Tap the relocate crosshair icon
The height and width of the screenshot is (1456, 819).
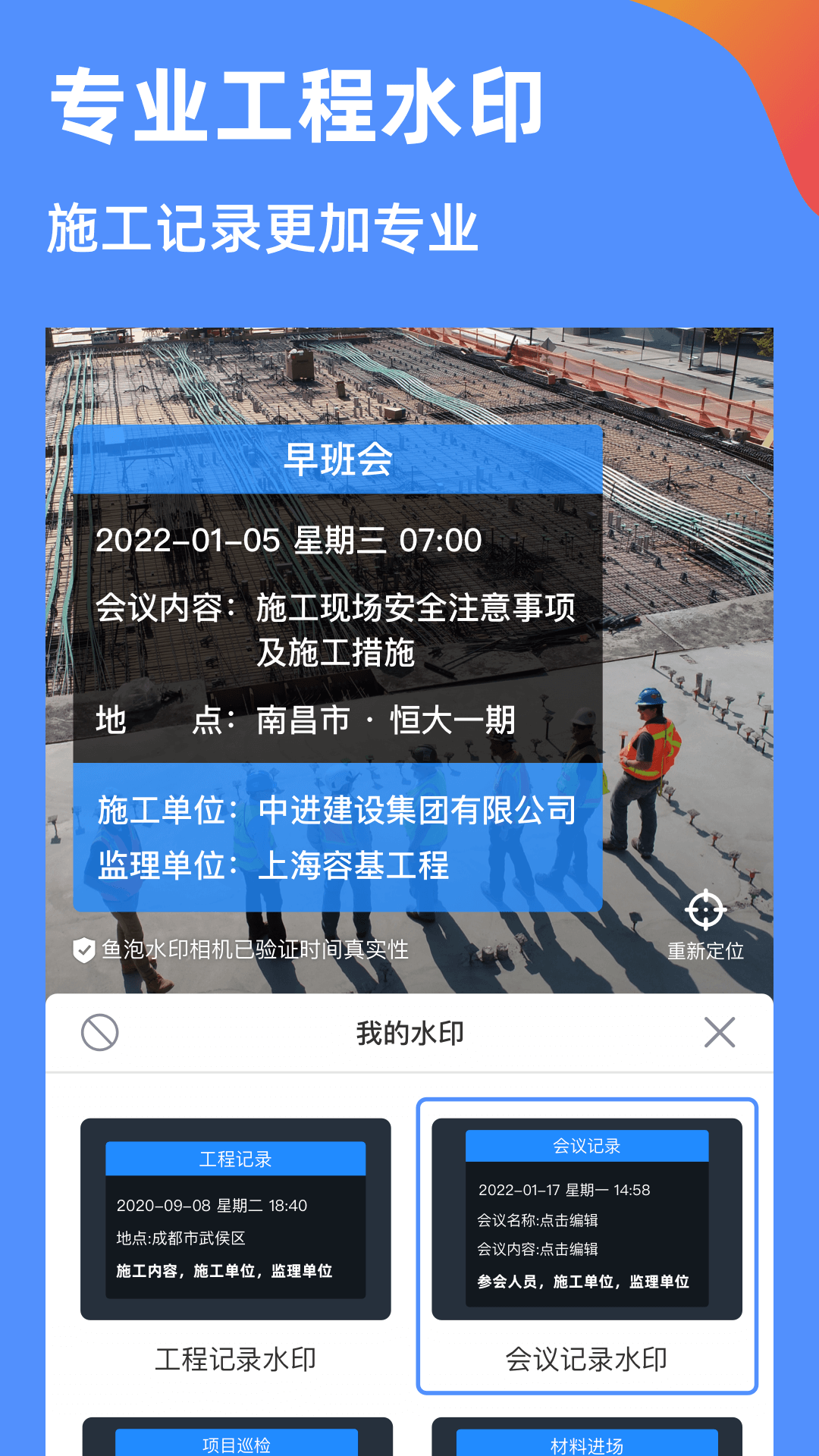(706, 908)
